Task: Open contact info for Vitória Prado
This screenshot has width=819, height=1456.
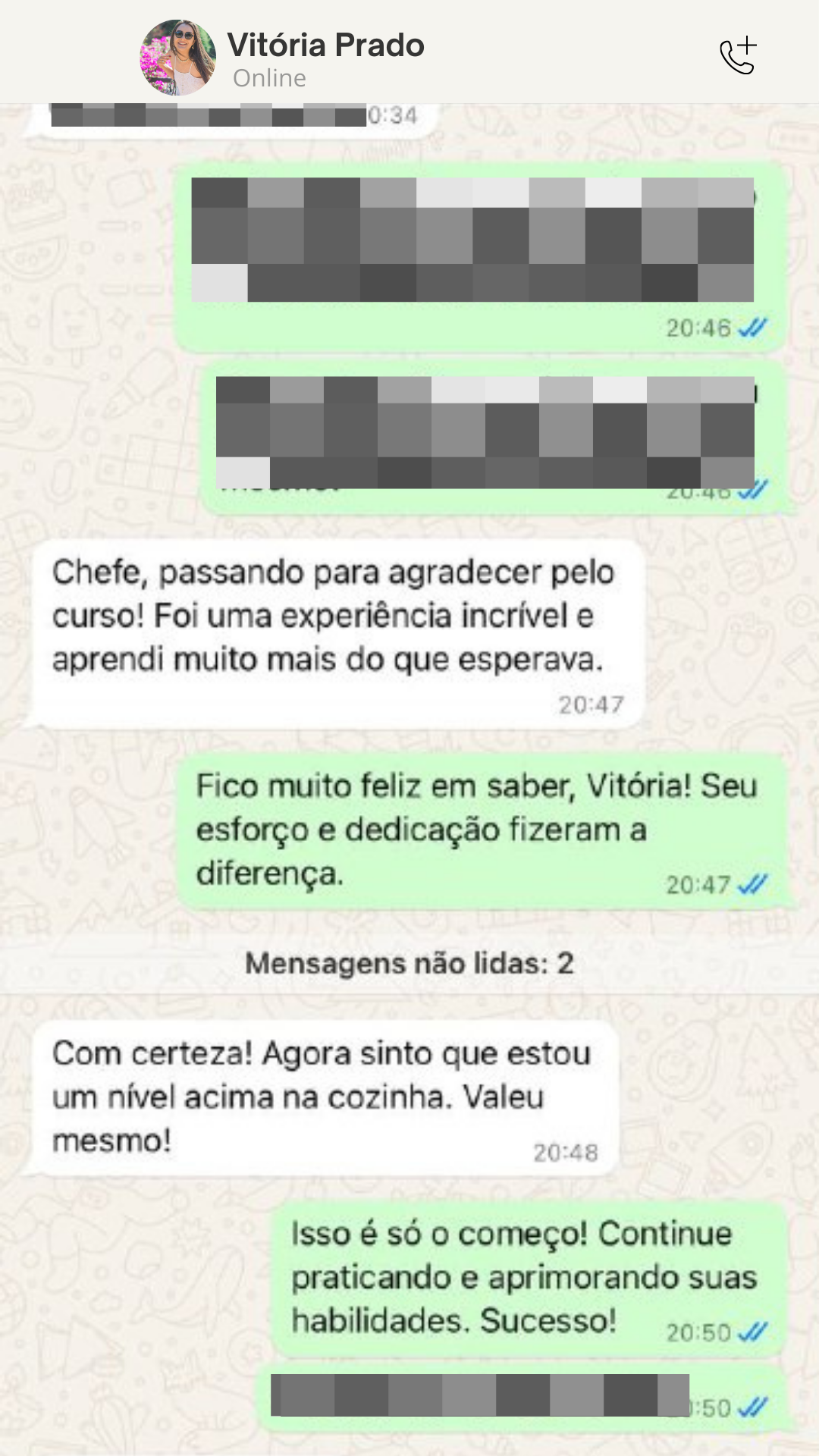Action: click(326, 45)
